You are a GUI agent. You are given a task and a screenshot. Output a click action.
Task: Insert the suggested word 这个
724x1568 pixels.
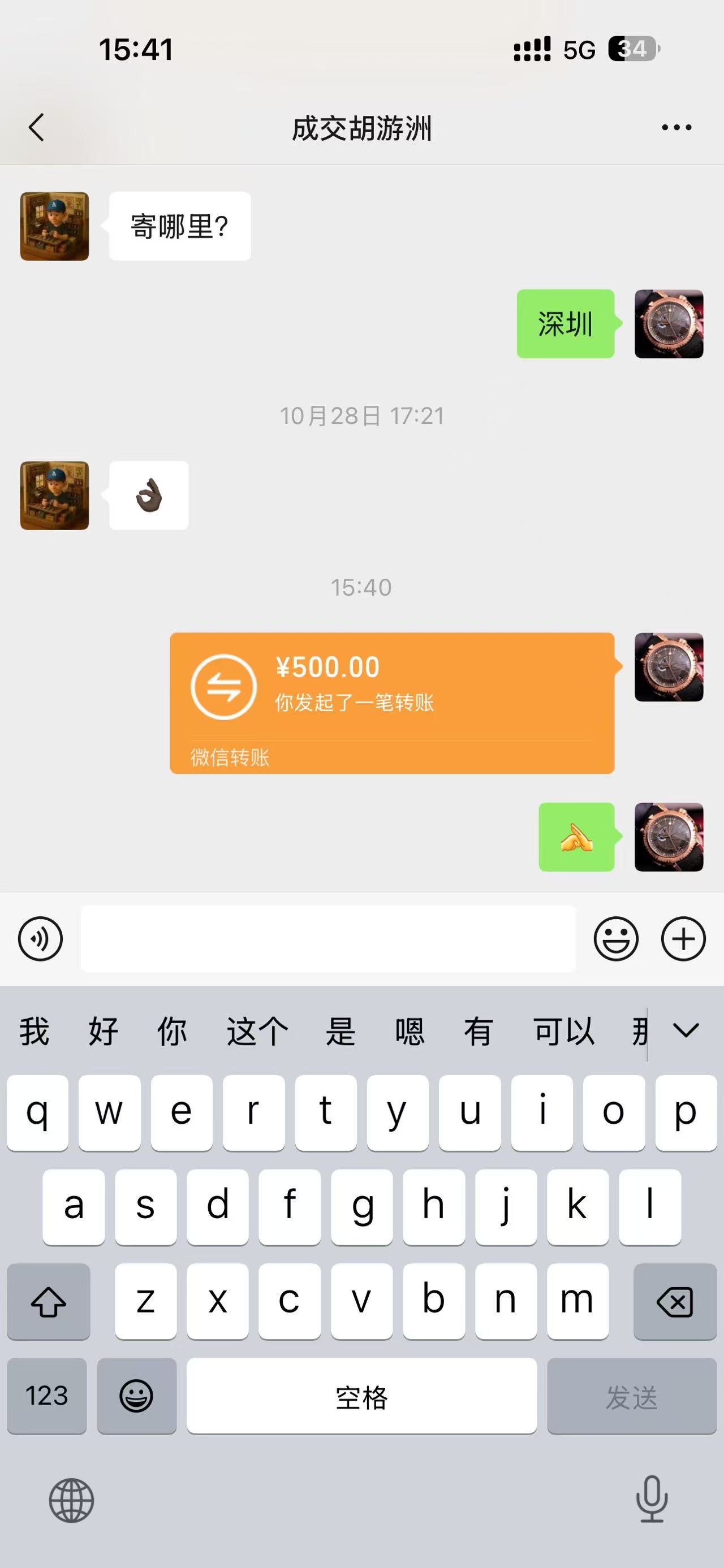257,1030
